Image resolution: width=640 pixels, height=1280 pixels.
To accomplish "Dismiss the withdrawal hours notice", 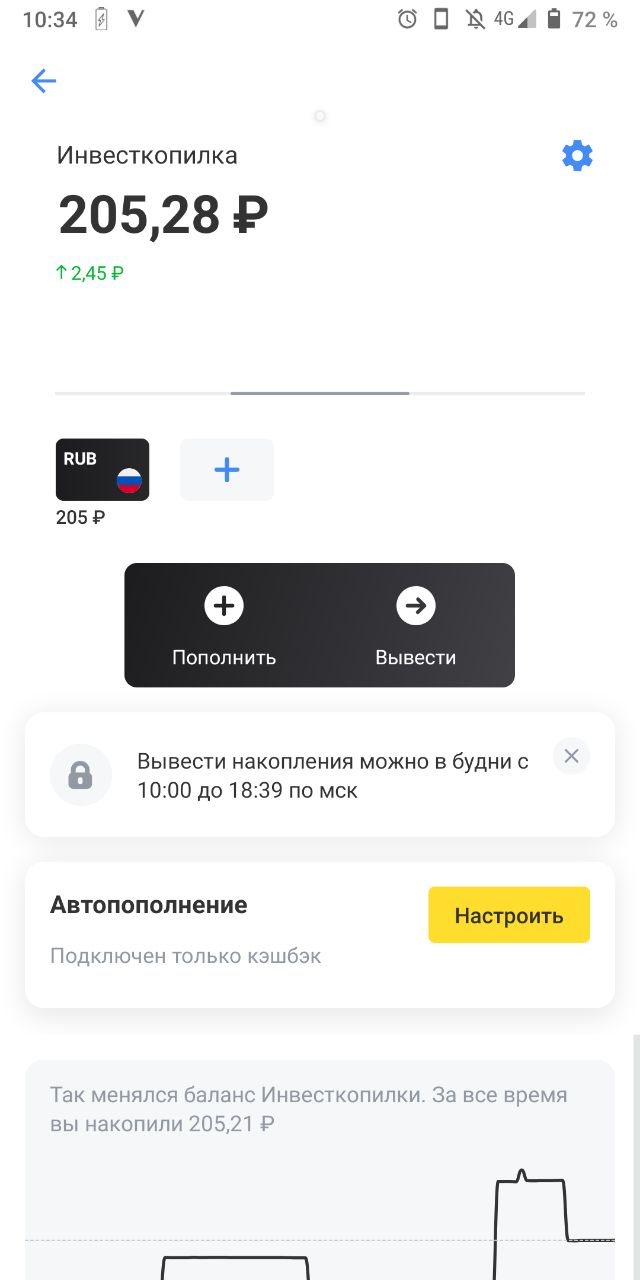I will [x=572, y=756].
